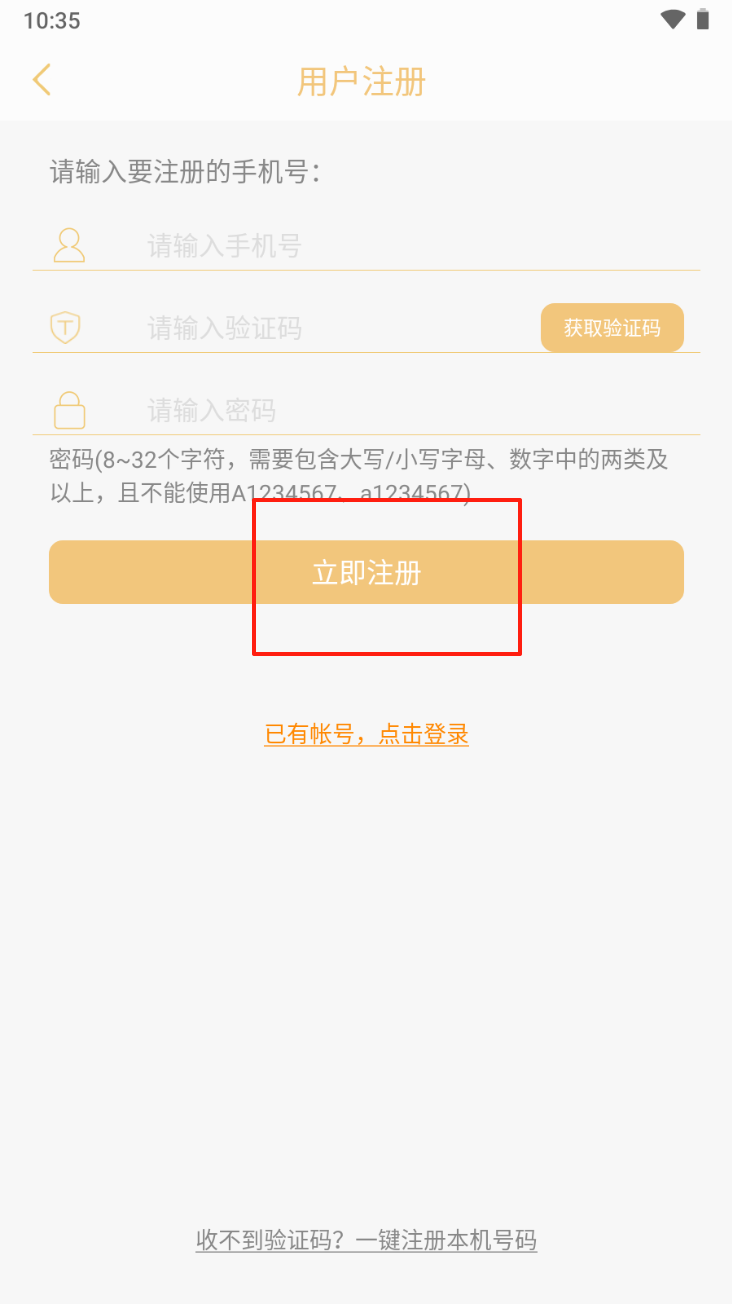Focus the 请输入密码 password field
The image size is (732, 1304).
click(x=400, y=410)
